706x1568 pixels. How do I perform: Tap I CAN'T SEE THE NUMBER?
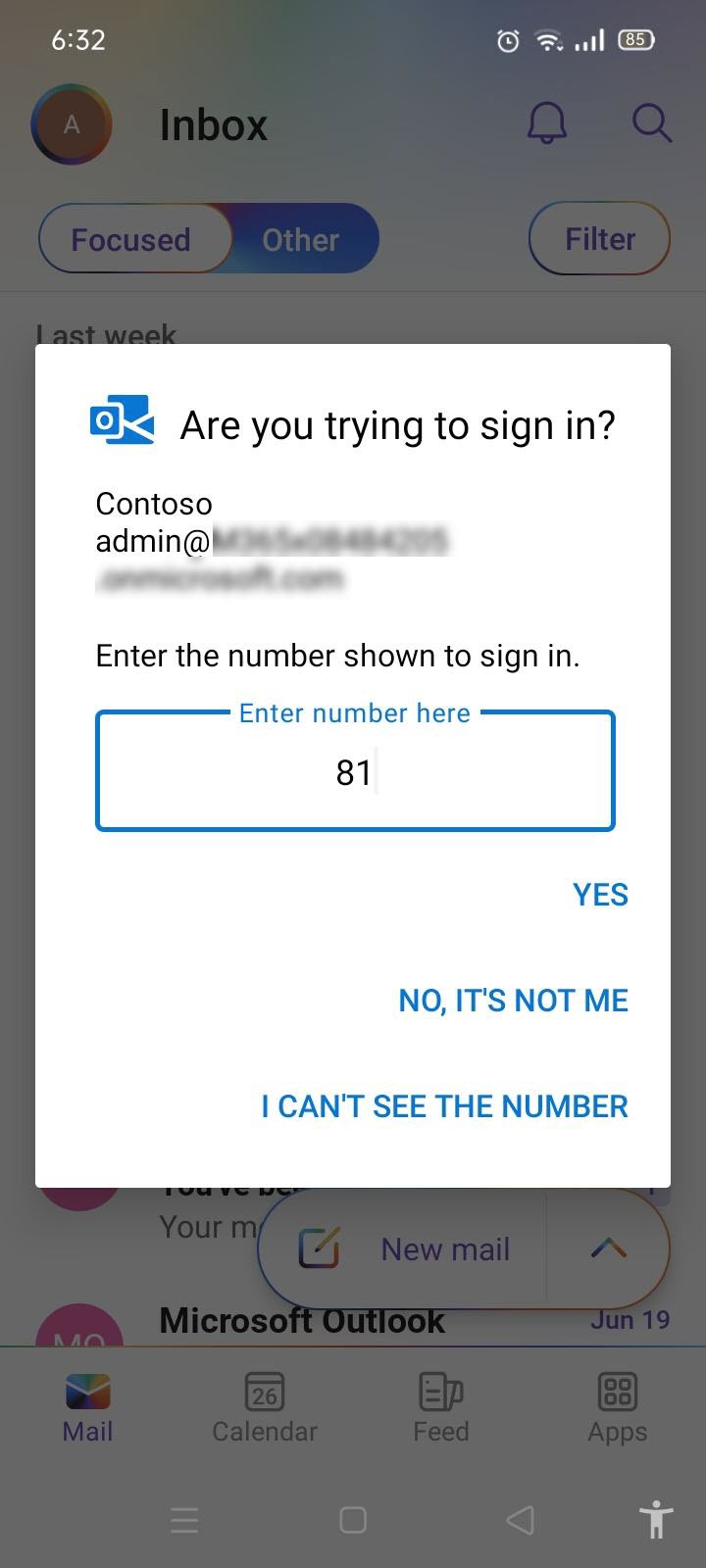pos(443,1105)
